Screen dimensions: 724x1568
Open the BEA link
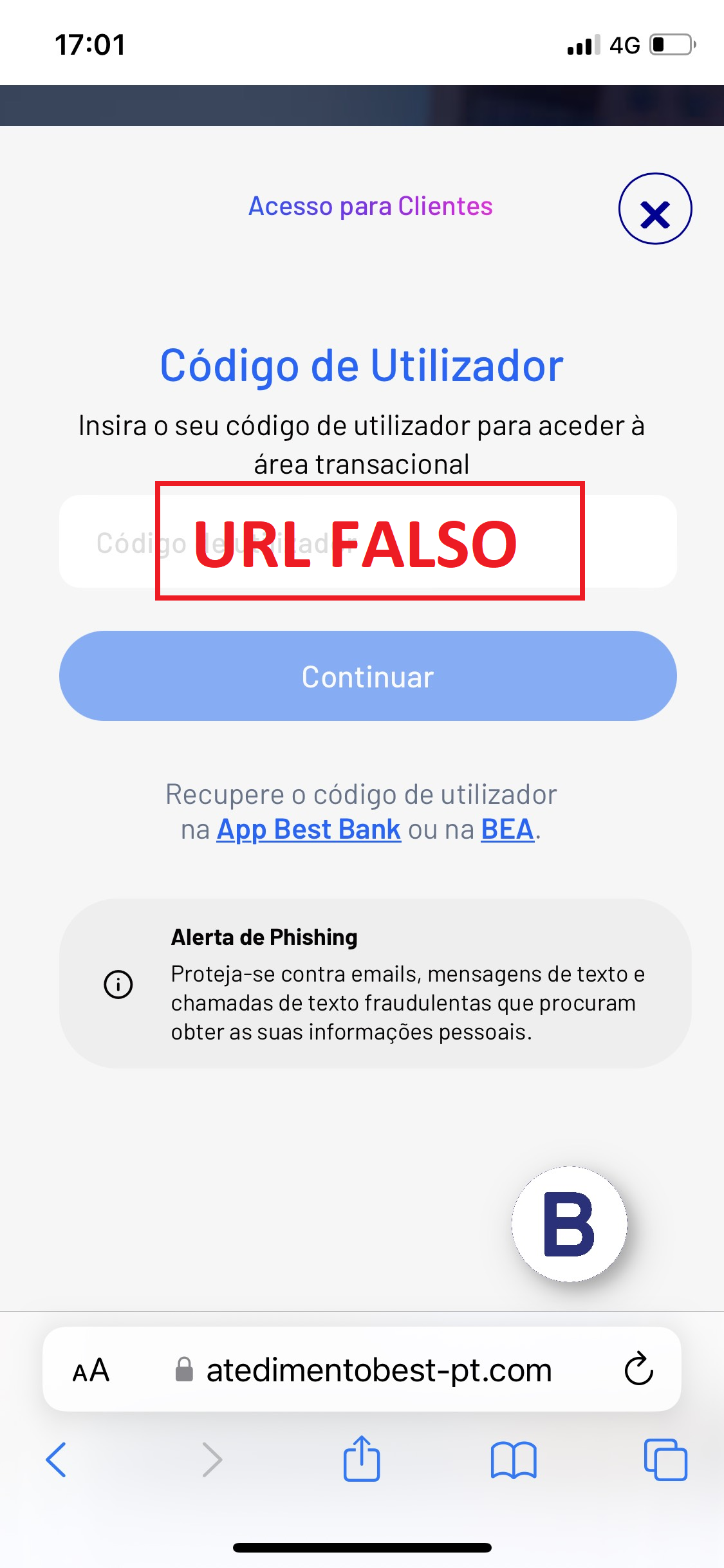pyautogui.click(x=507, y=829)
